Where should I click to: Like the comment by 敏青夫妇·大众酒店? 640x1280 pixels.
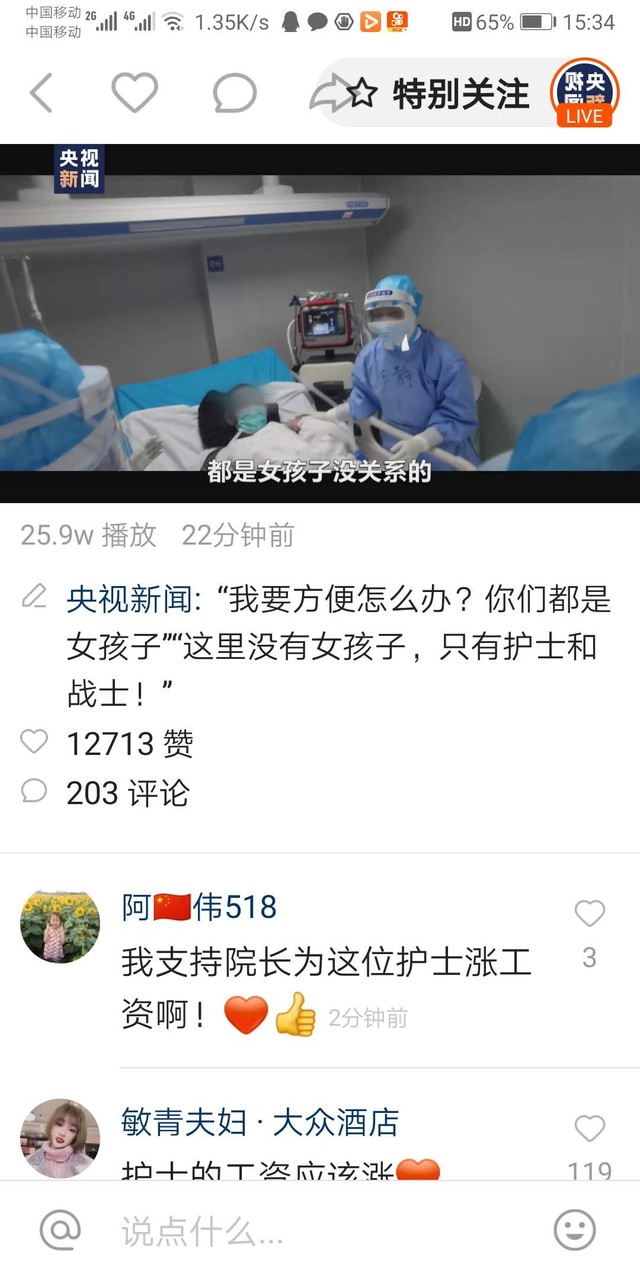point(590,1129)
